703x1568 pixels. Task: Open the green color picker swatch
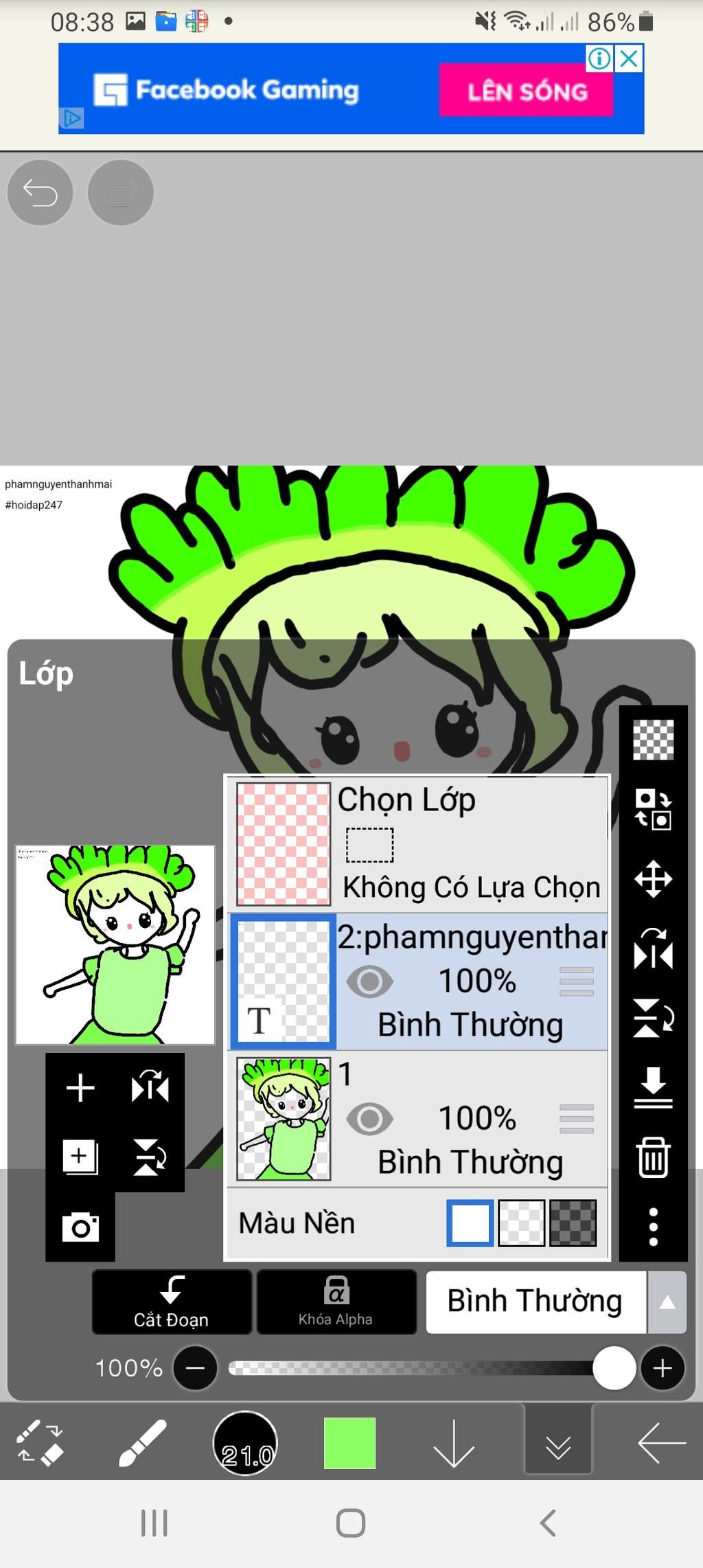coord(349,1443)
